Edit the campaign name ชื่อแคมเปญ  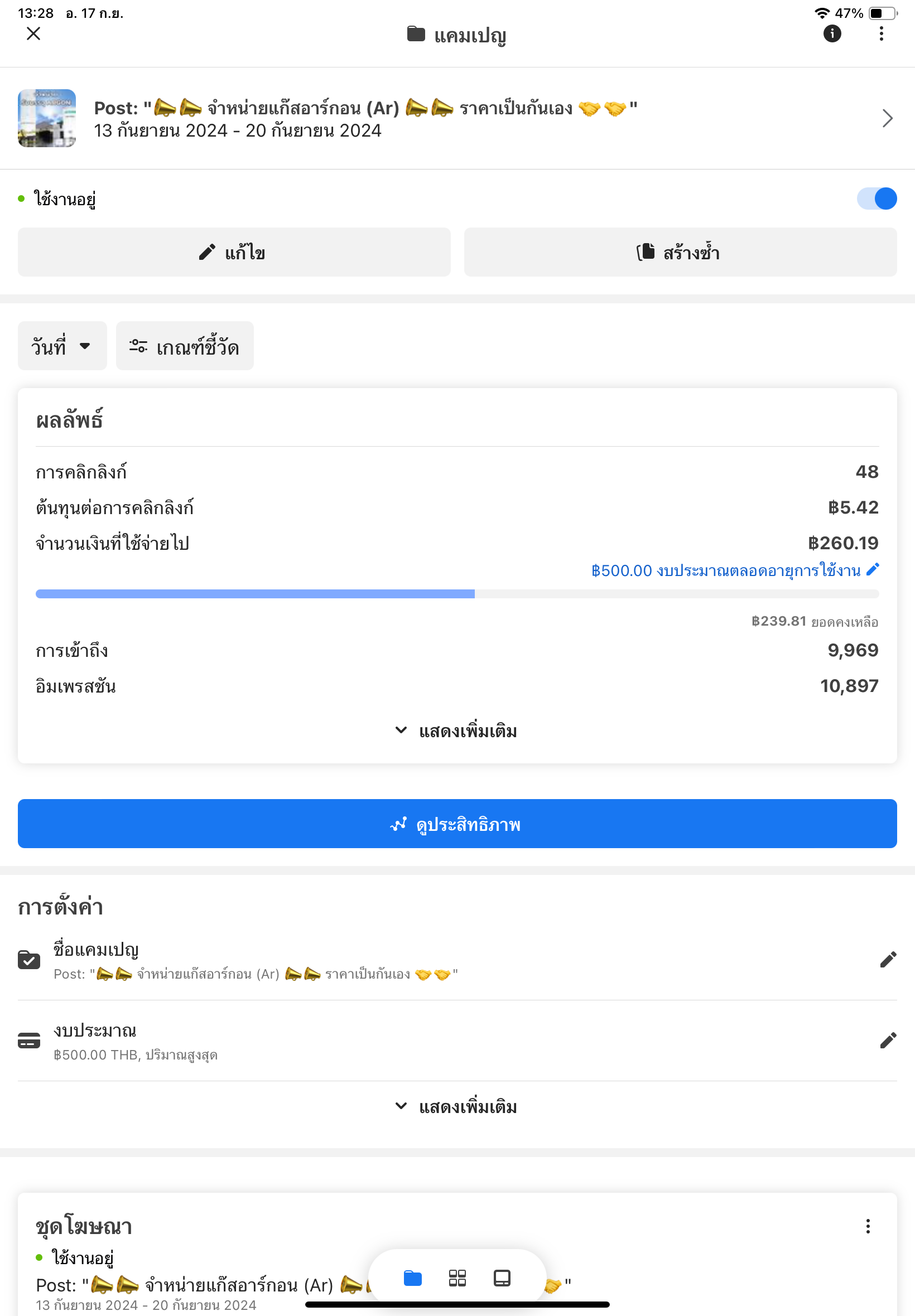coord(888,960)
